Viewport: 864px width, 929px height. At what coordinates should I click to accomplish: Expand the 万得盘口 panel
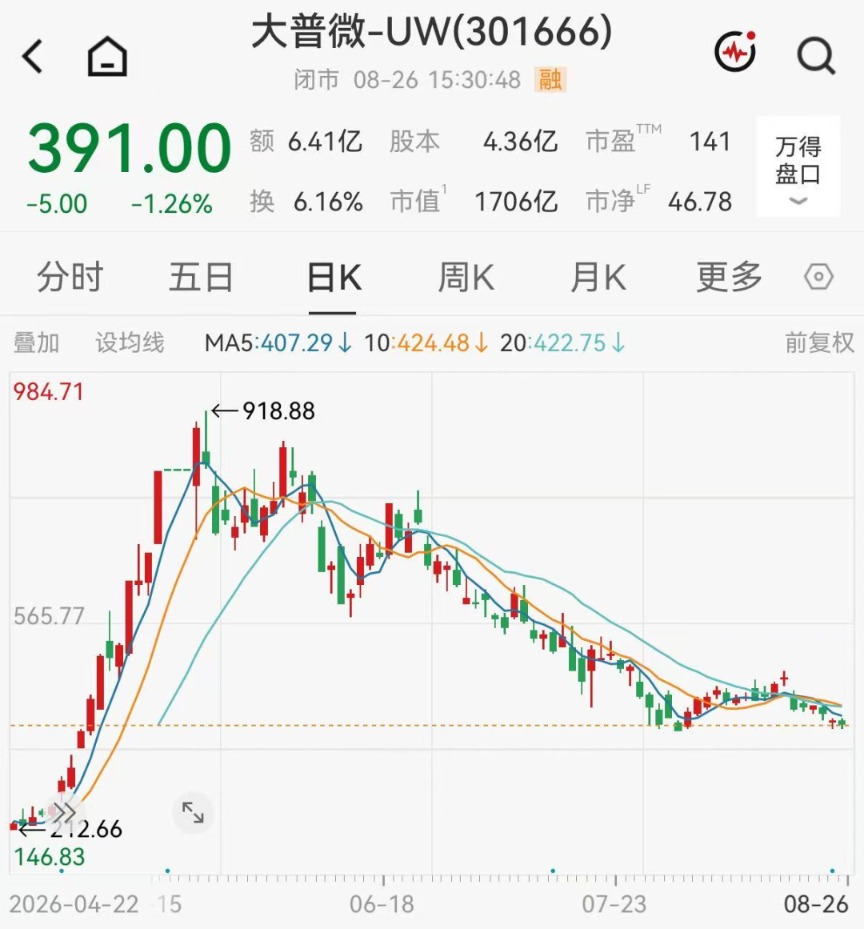(x=798, y=166)
